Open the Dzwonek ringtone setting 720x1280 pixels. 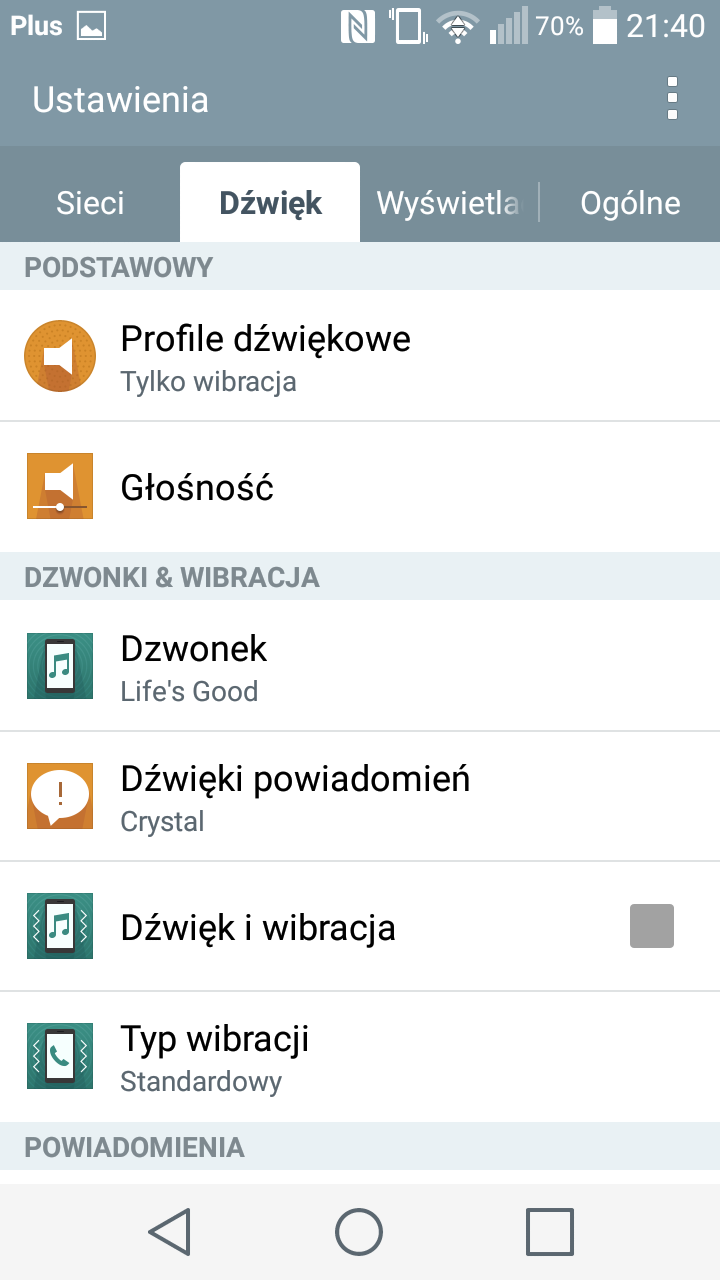point(360,666)
